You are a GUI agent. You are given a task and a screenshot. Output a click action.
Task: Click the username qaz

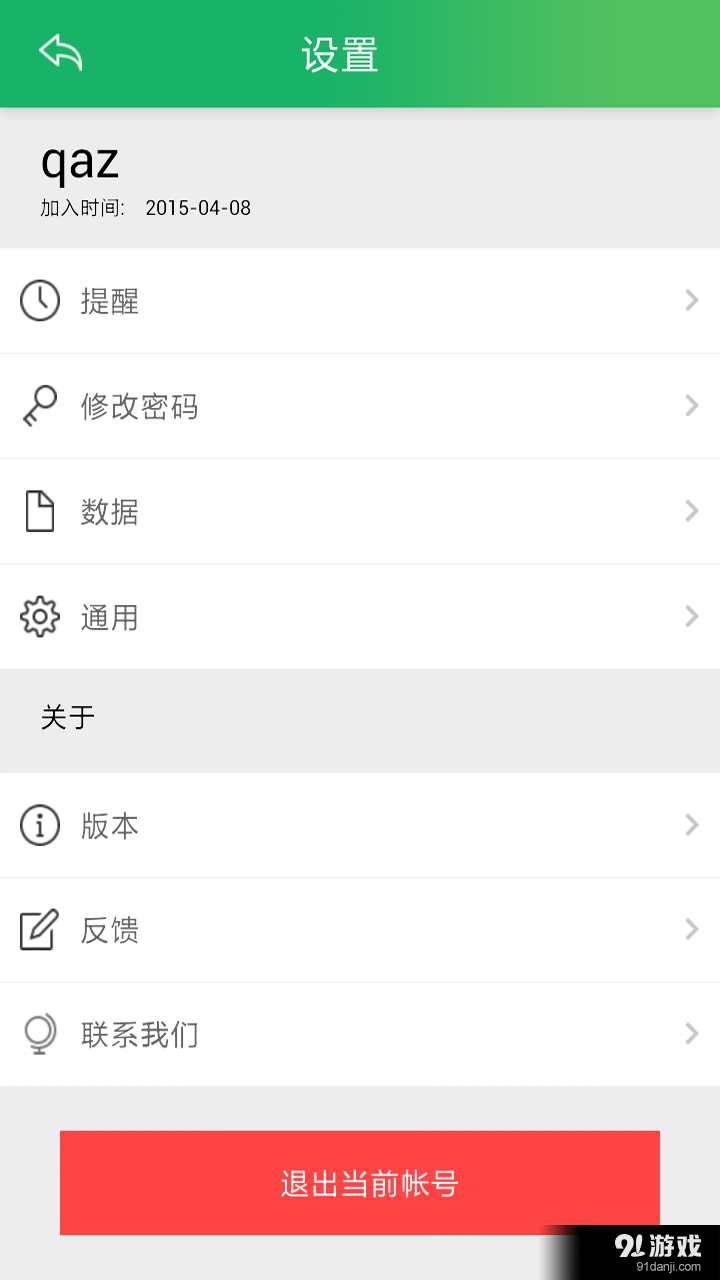click(79, 162)
